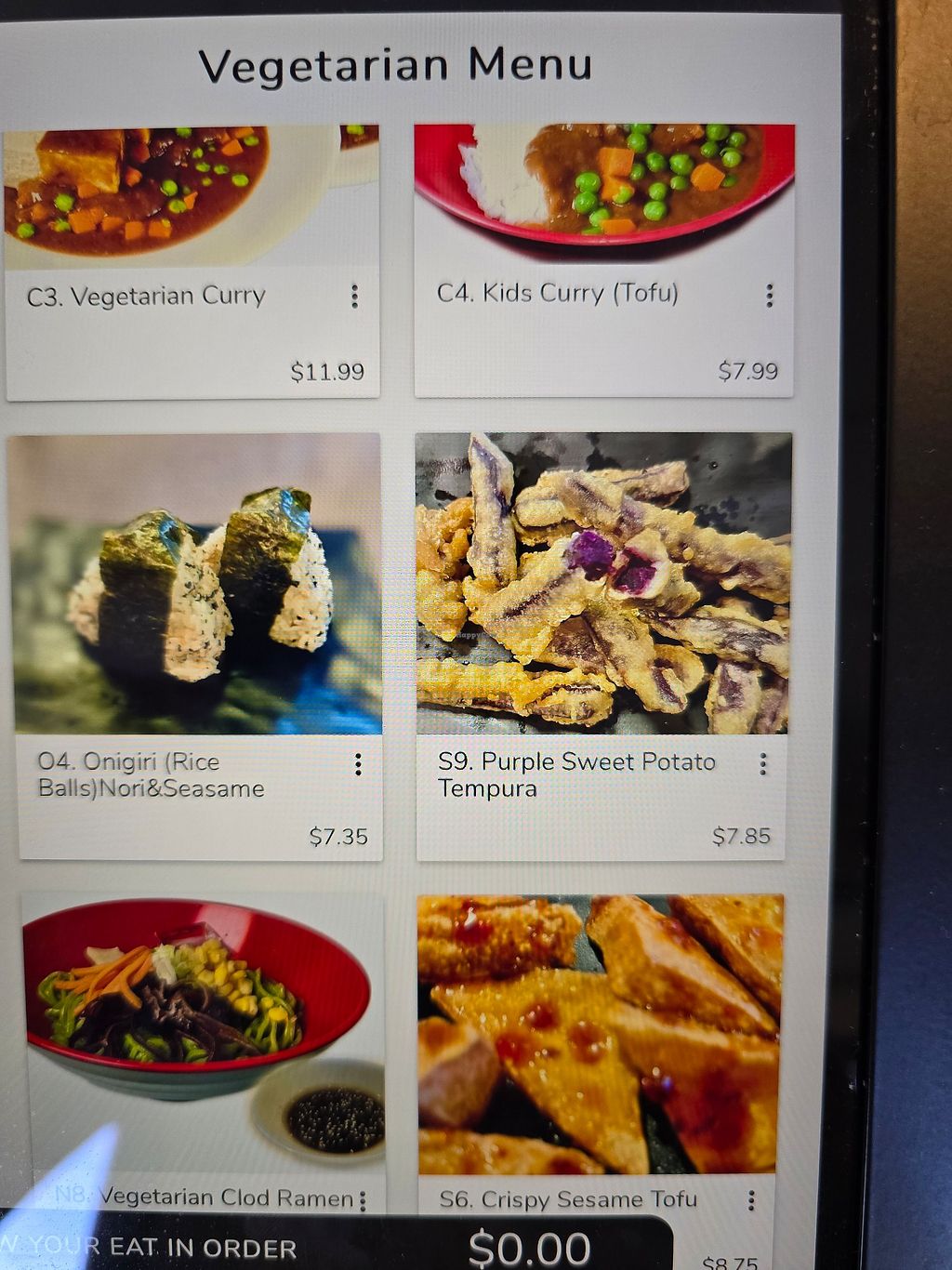The width and height of the screenshot is (952, 1270).
Task: View your eat in order bar
Action: pos(335,1246)
